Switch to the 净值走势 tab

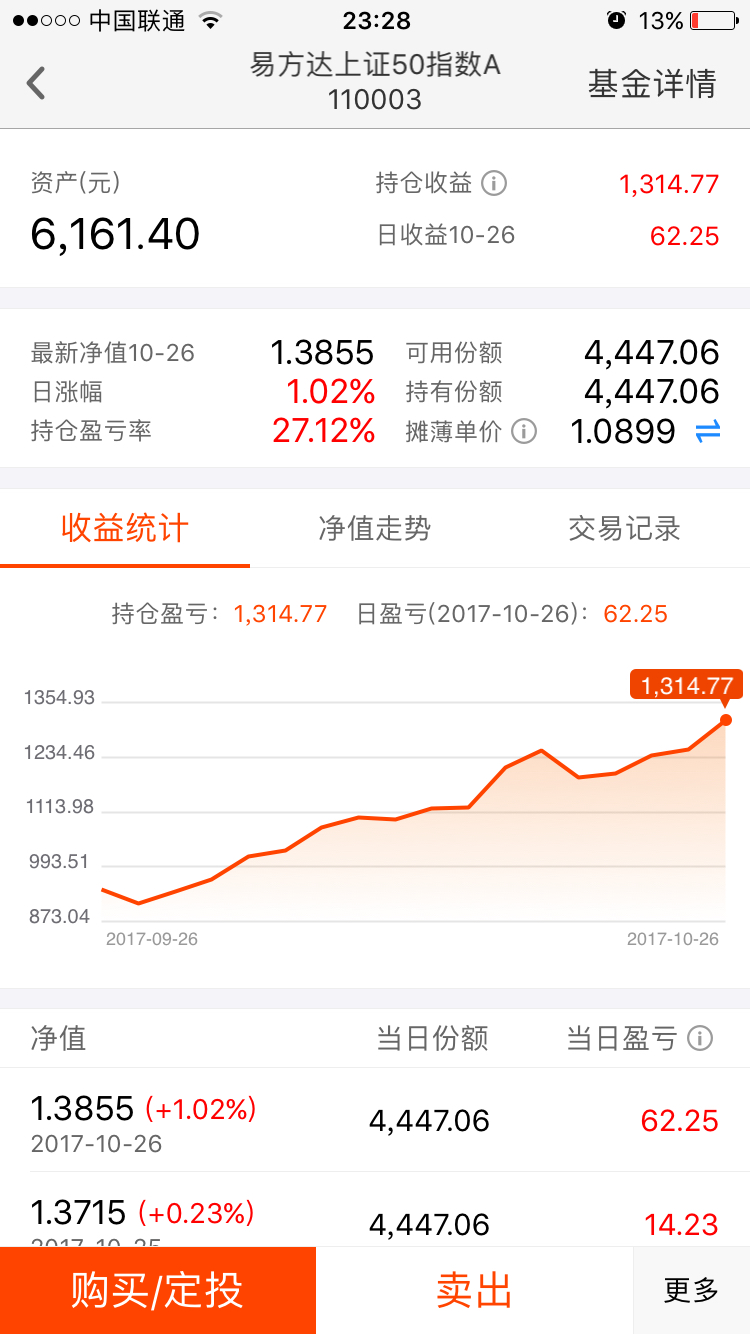pyautogui.click(x=375, y=528)
